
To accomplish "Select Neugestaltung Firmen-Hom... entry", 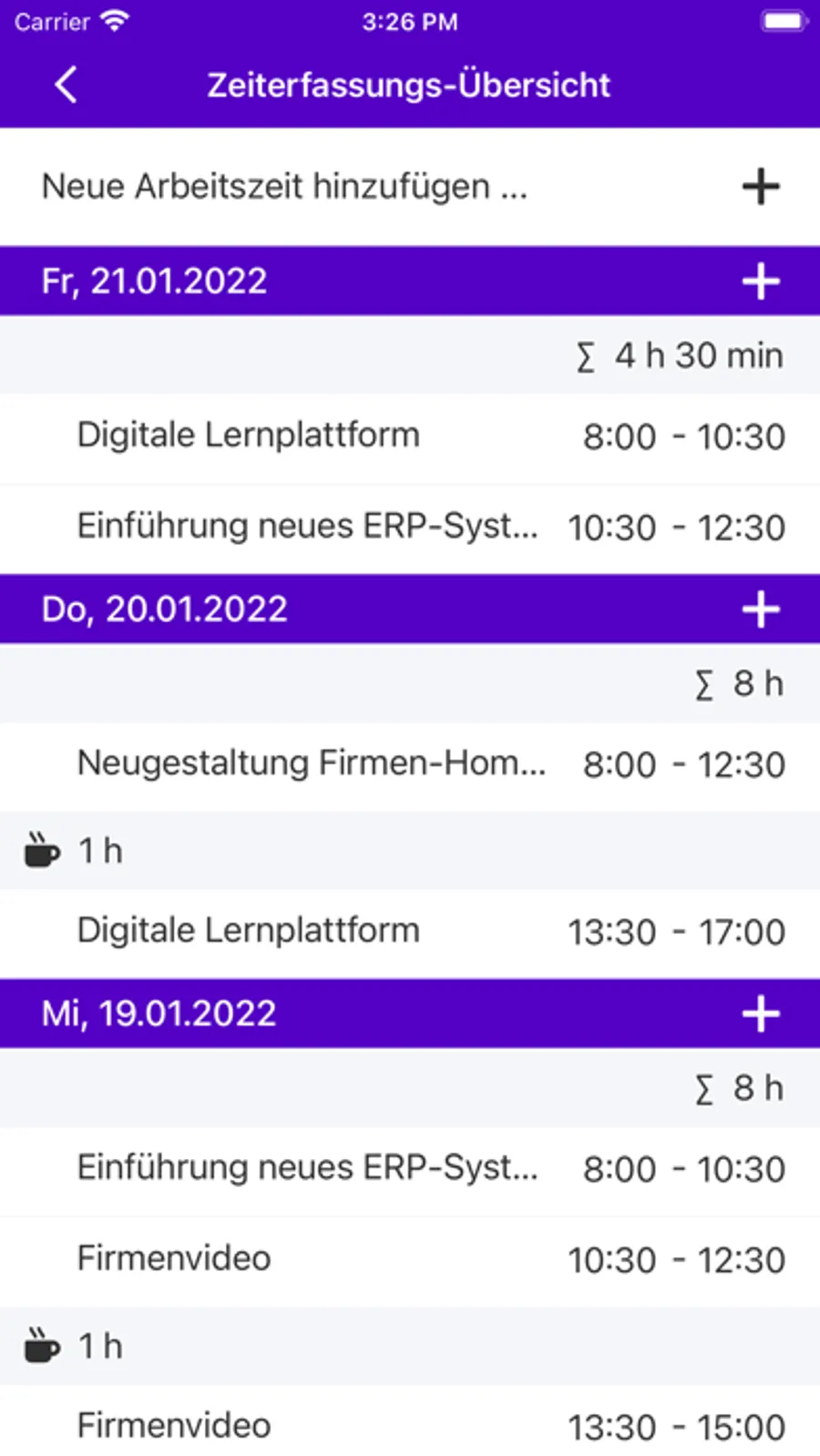I will click(410, 764).
